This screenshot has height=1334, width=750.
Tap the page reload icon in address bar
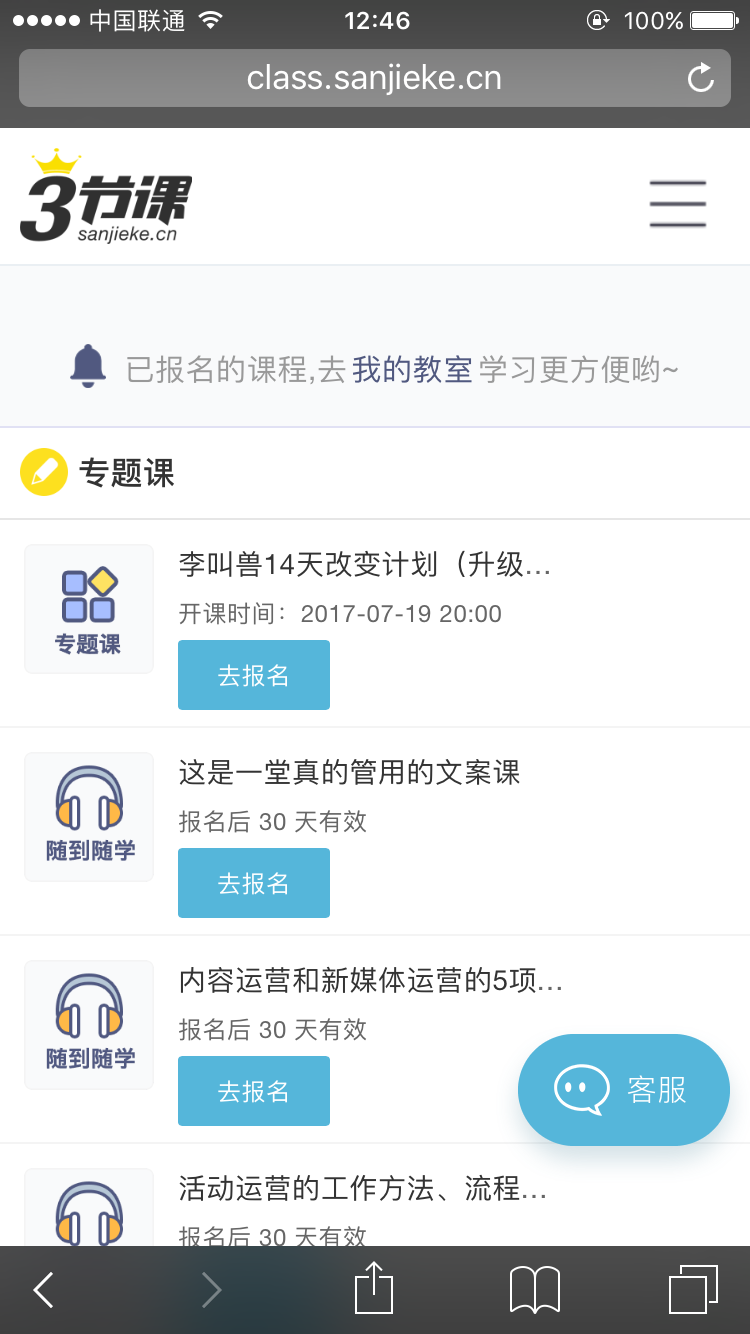coord(700,78)
